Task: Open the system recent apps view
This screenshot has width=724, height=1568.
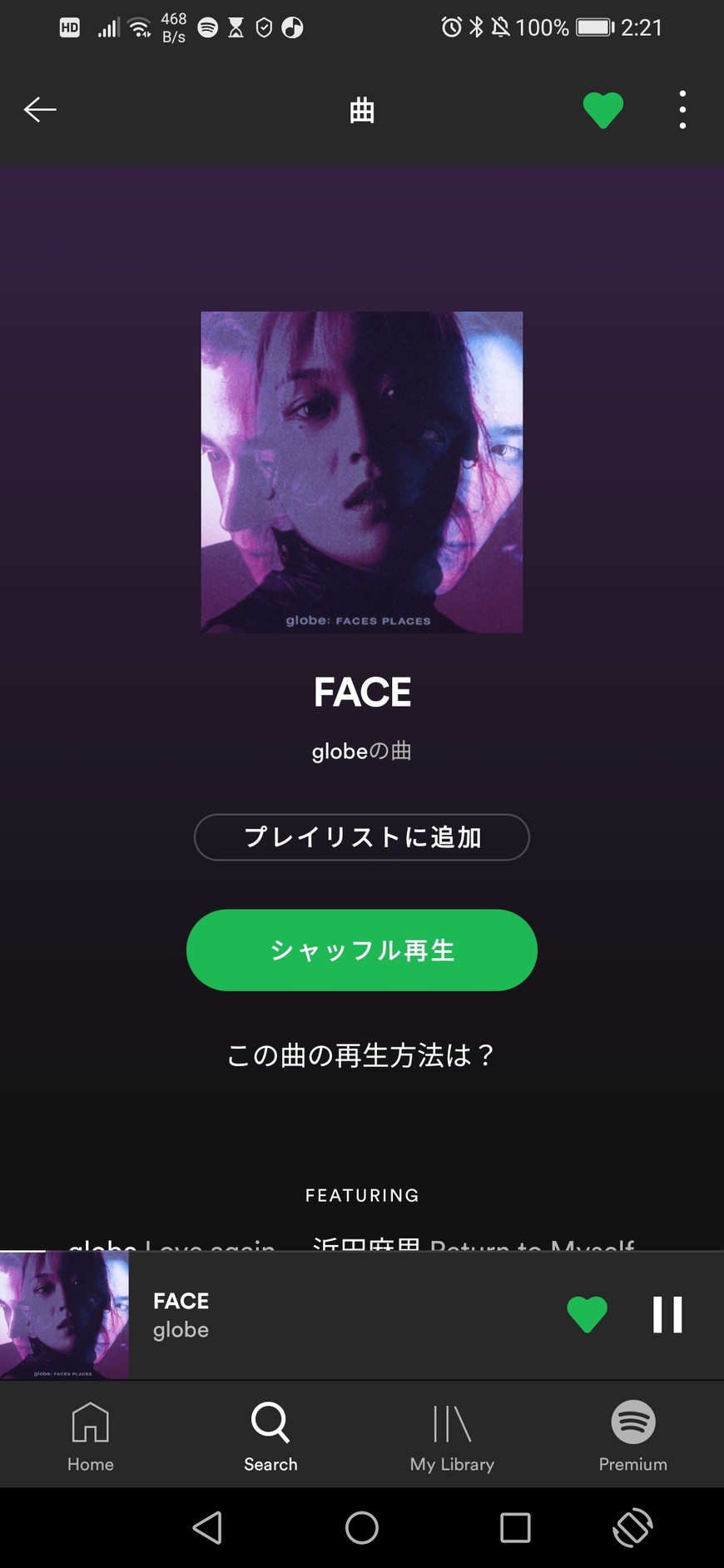Action: 515,1528
